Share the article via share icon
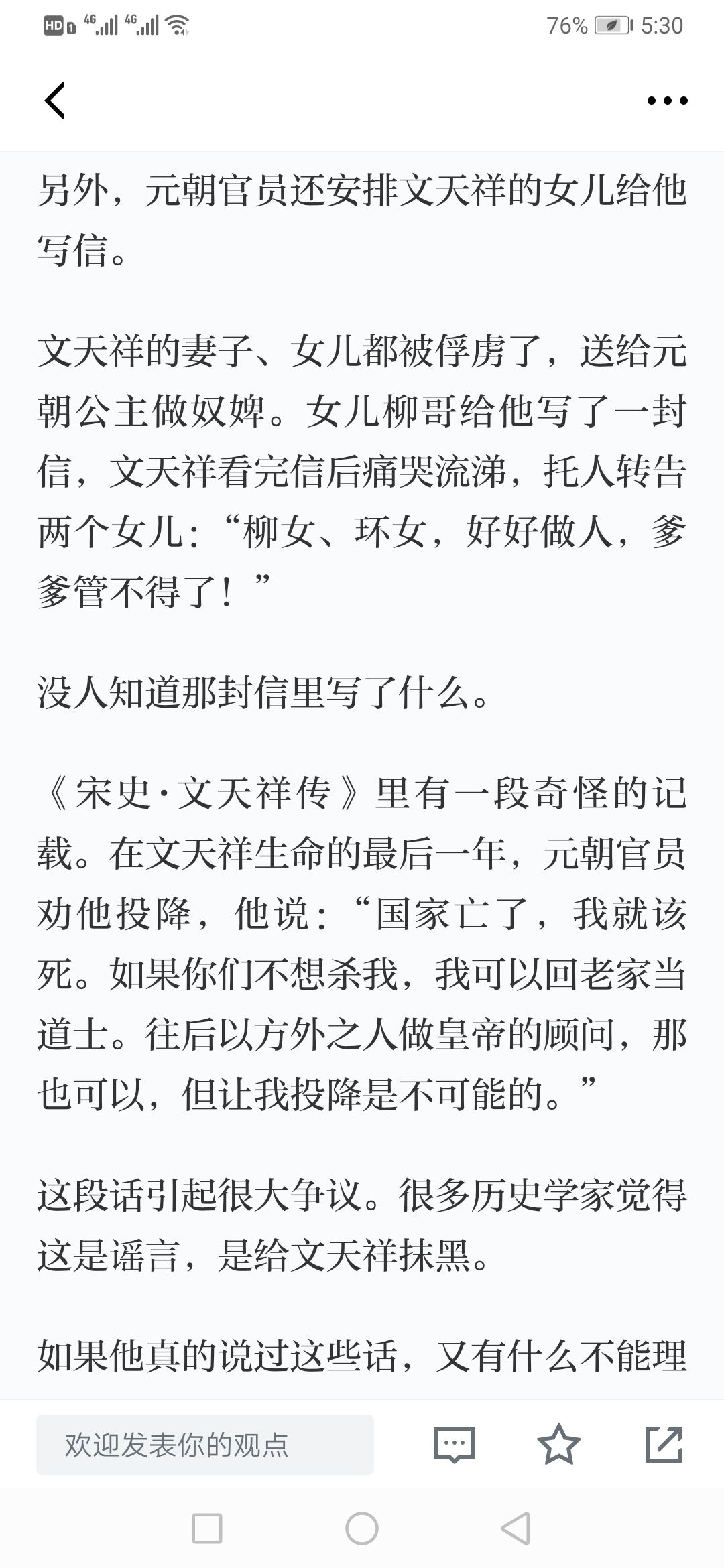Screen dimensions: 724x1568 coord(664,1445)
